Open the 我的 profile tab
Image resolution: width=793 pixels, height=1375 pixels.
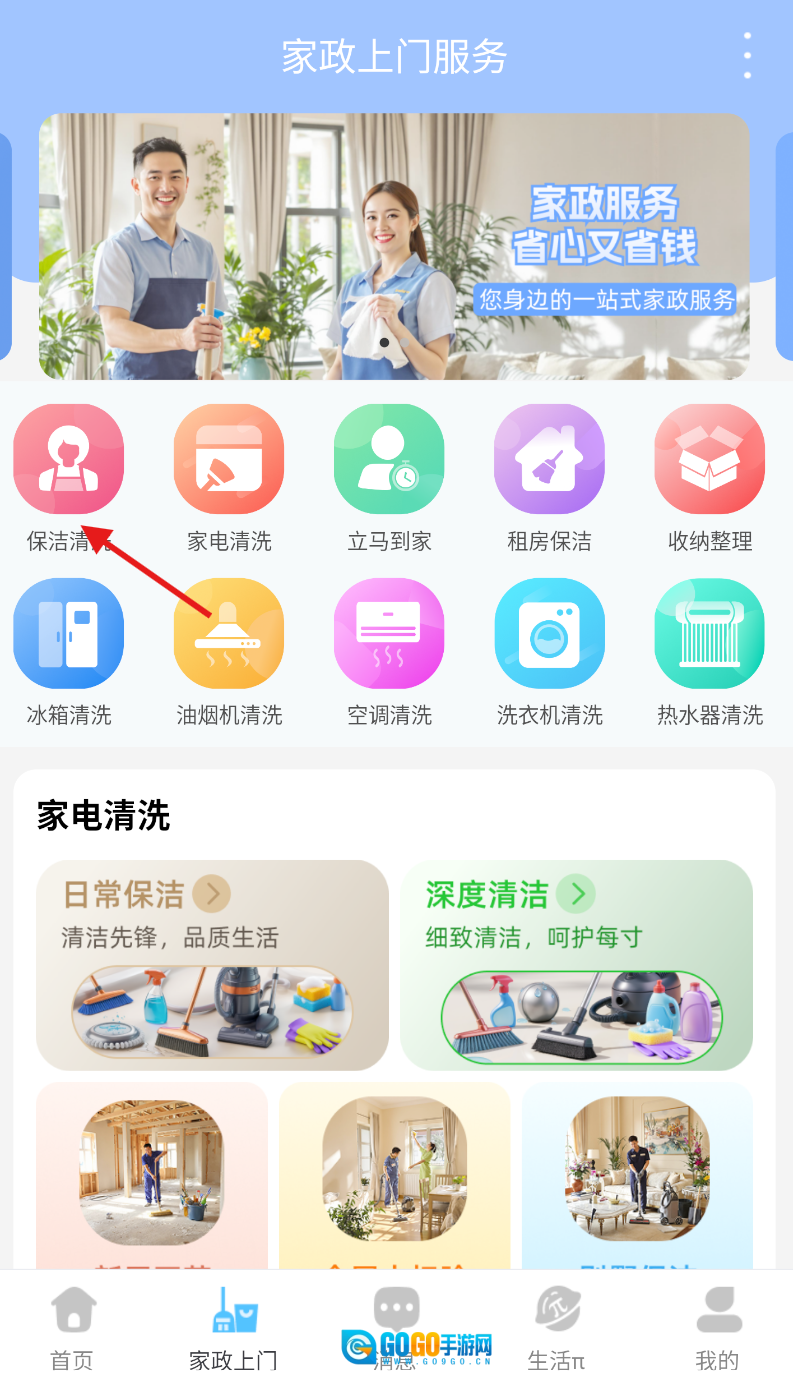click(x=717, y=1328)
